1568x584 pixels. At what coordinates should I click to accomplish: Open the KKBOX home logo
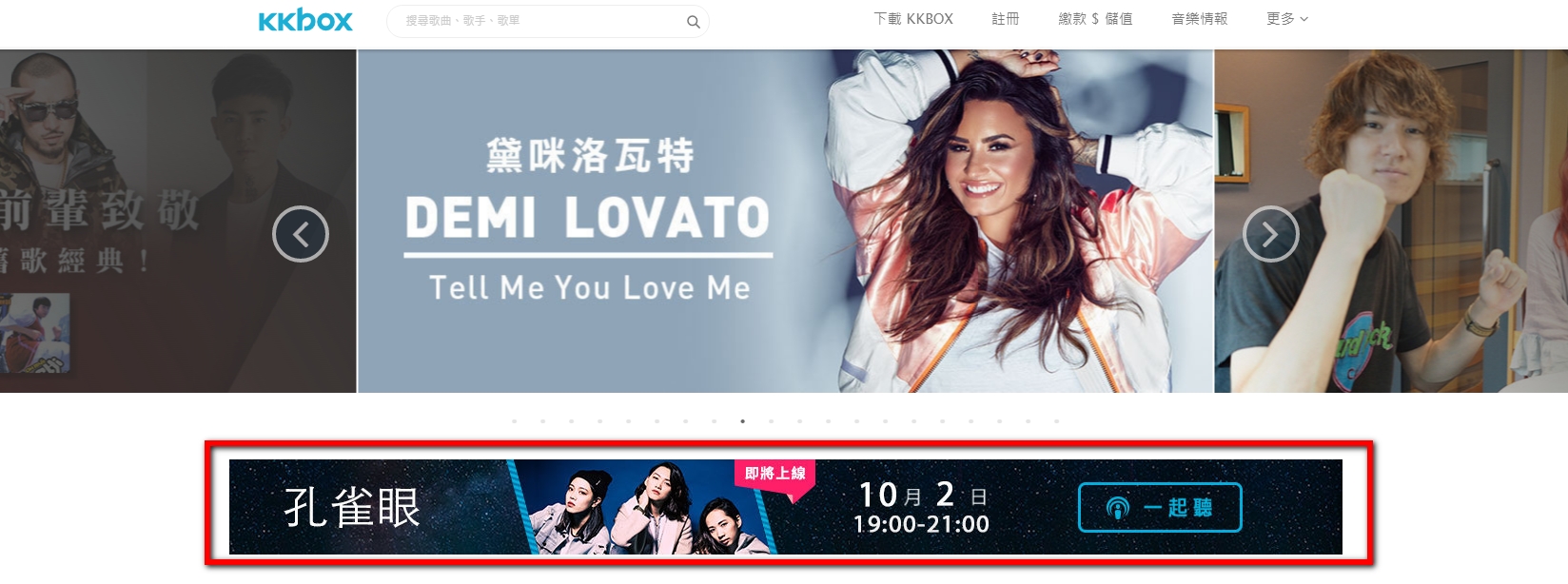[x=305, y=20]
